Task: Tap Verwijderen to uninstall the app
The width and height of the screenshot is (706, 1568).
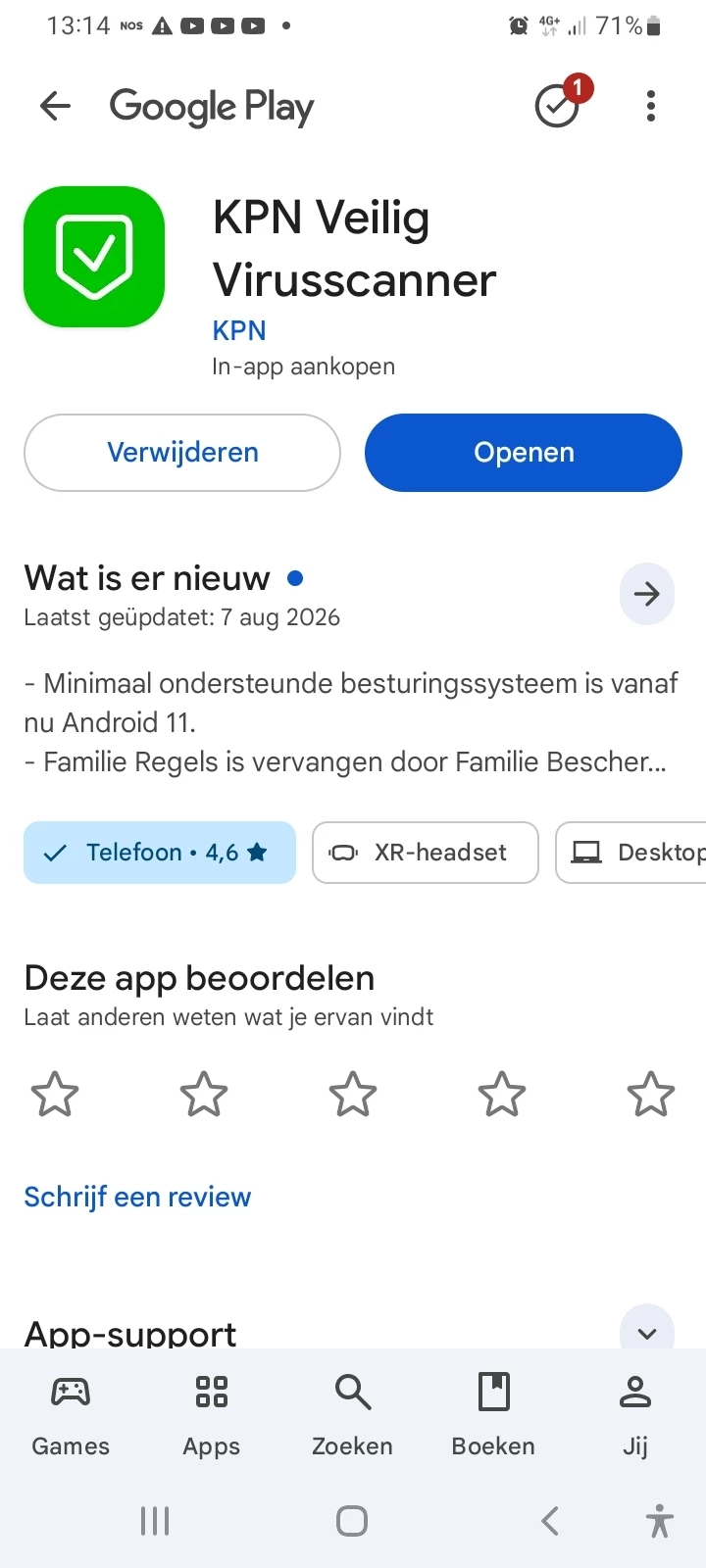Action: click(182, 453)
